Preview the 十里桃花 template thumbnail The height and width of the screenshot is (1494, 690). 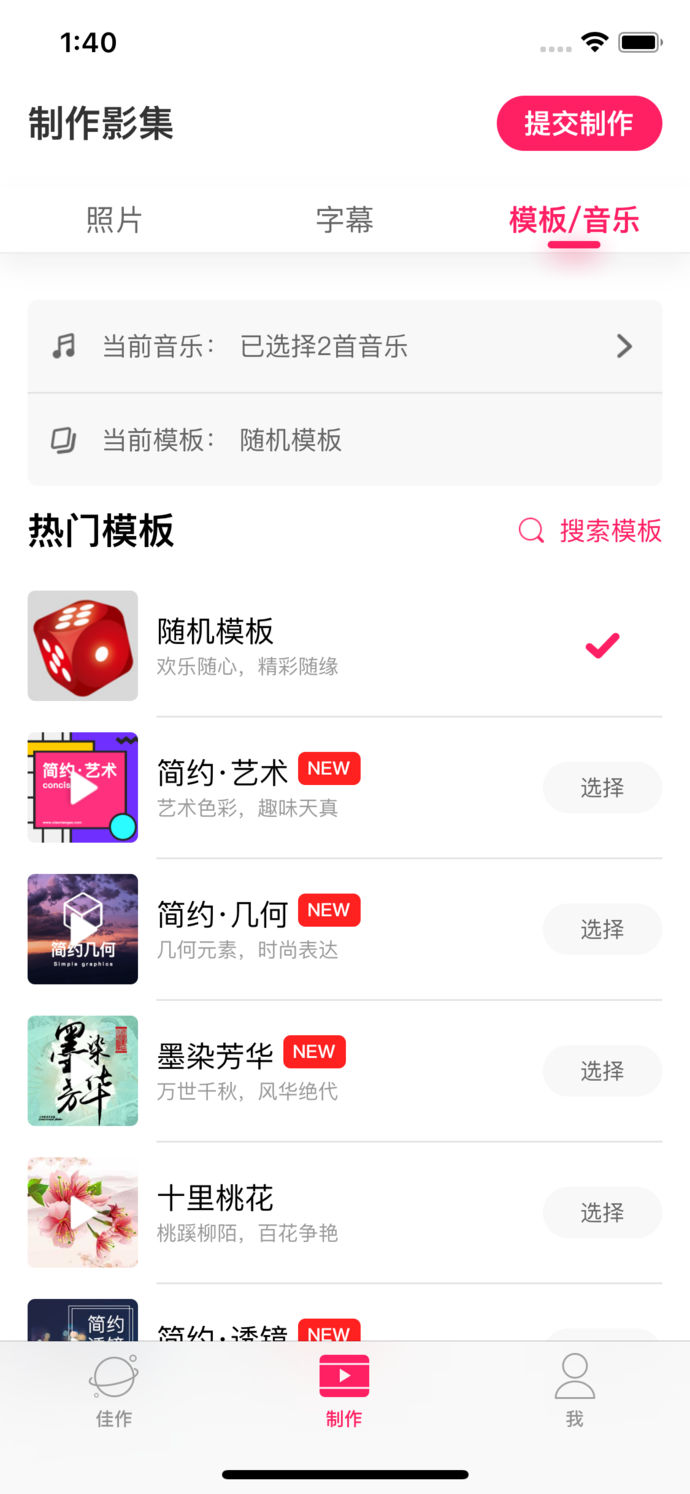(x=83, y=1212)
